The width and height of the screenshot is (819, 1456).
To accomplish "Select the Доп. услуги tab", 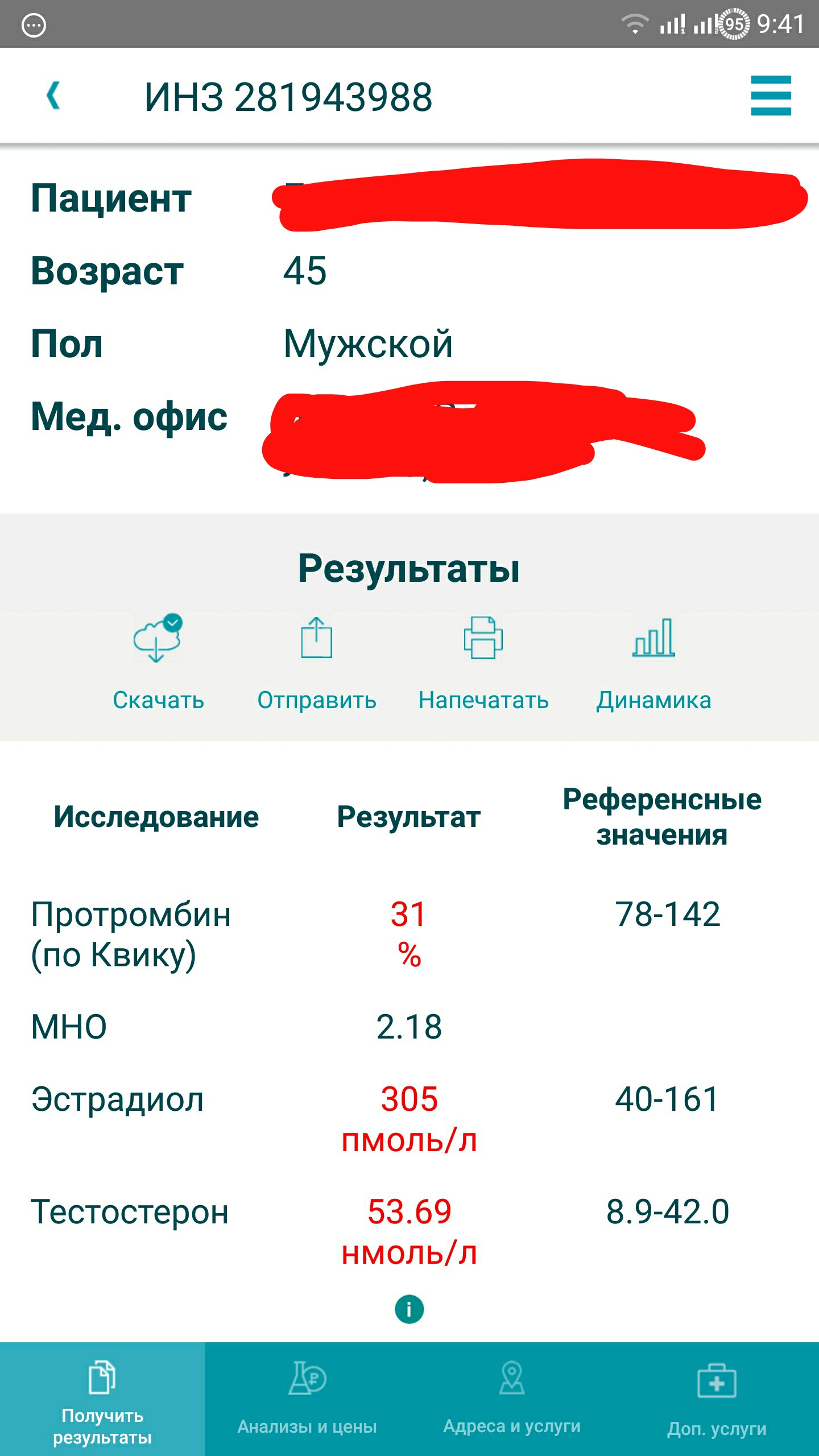I will [717, 1400].
